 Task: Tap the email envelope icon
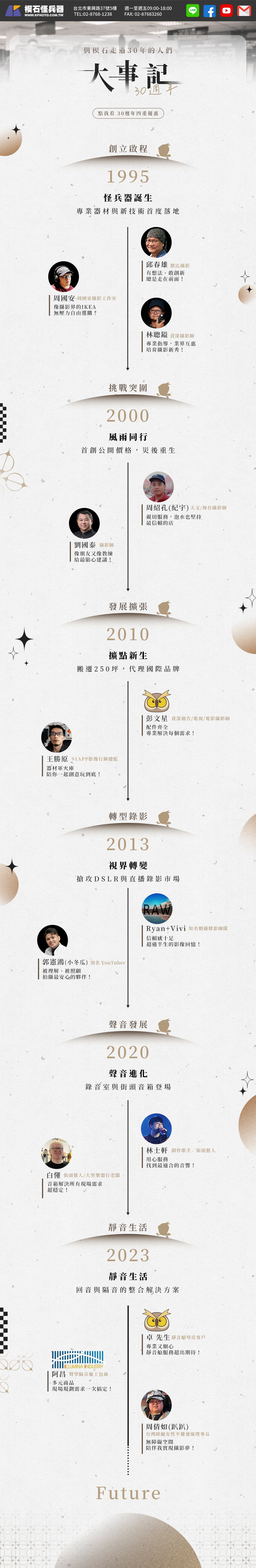pyautogui.click(x=244, y=10)
